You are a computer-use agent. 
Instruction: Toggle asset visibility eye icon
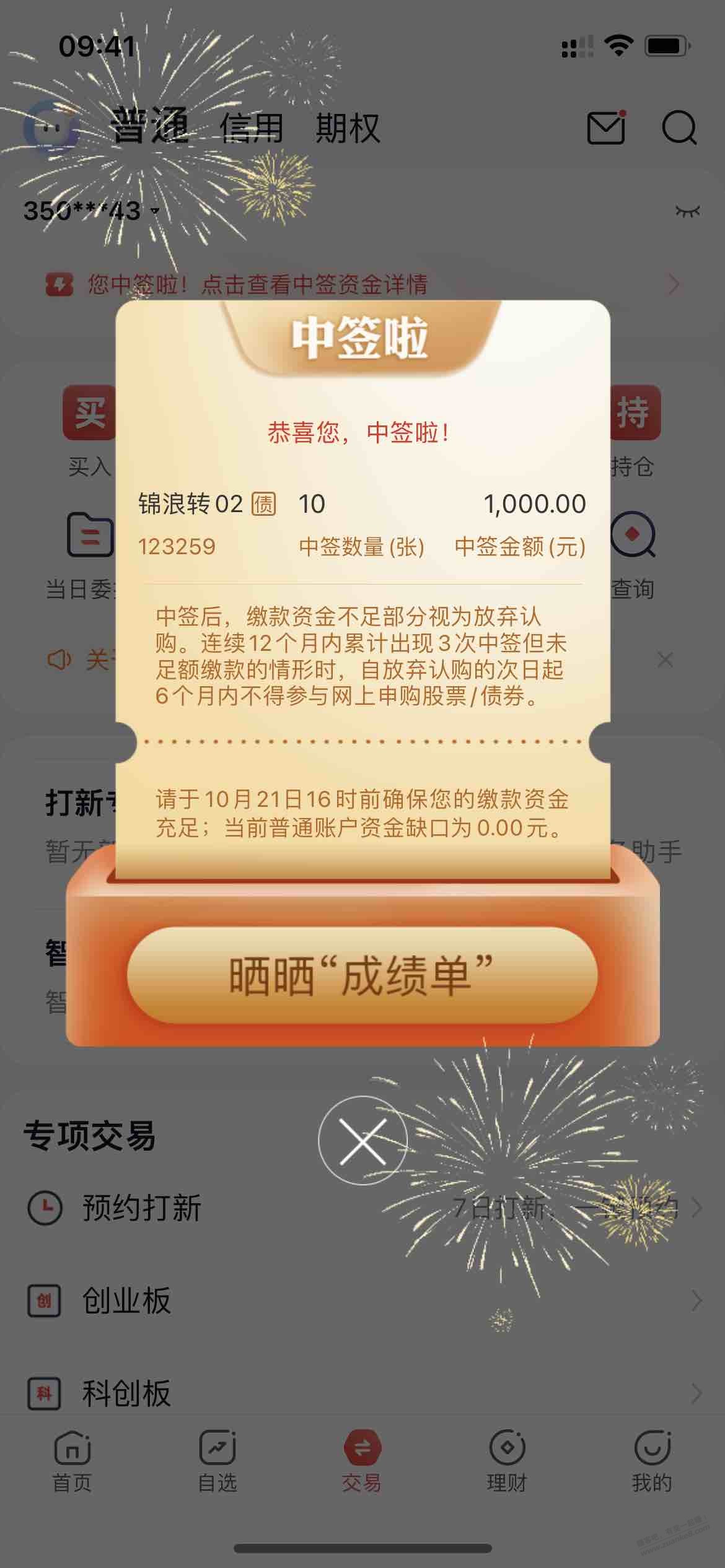click(x=687, y=212)
